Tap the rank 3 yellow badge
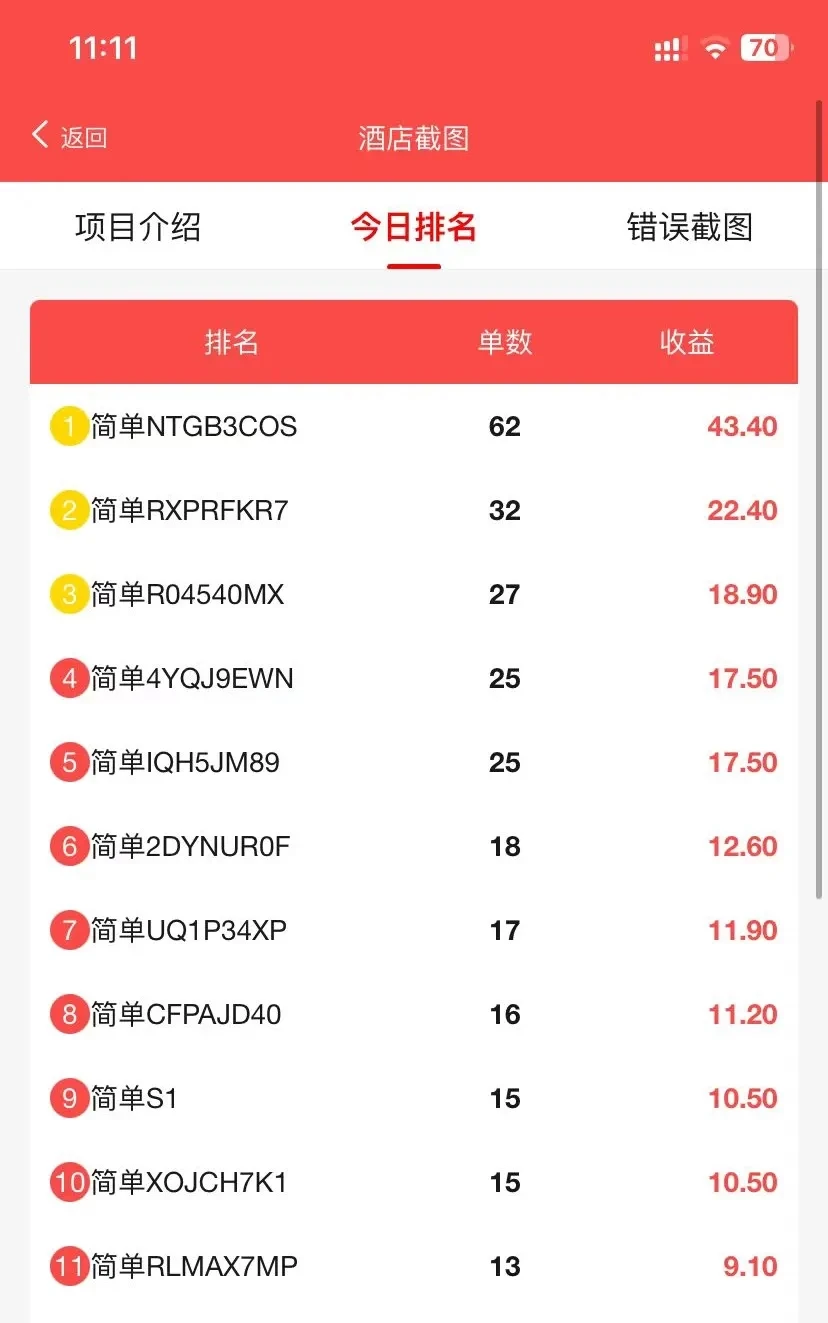The height and width of the screenshot is (1323, 828). coord(68,594)
